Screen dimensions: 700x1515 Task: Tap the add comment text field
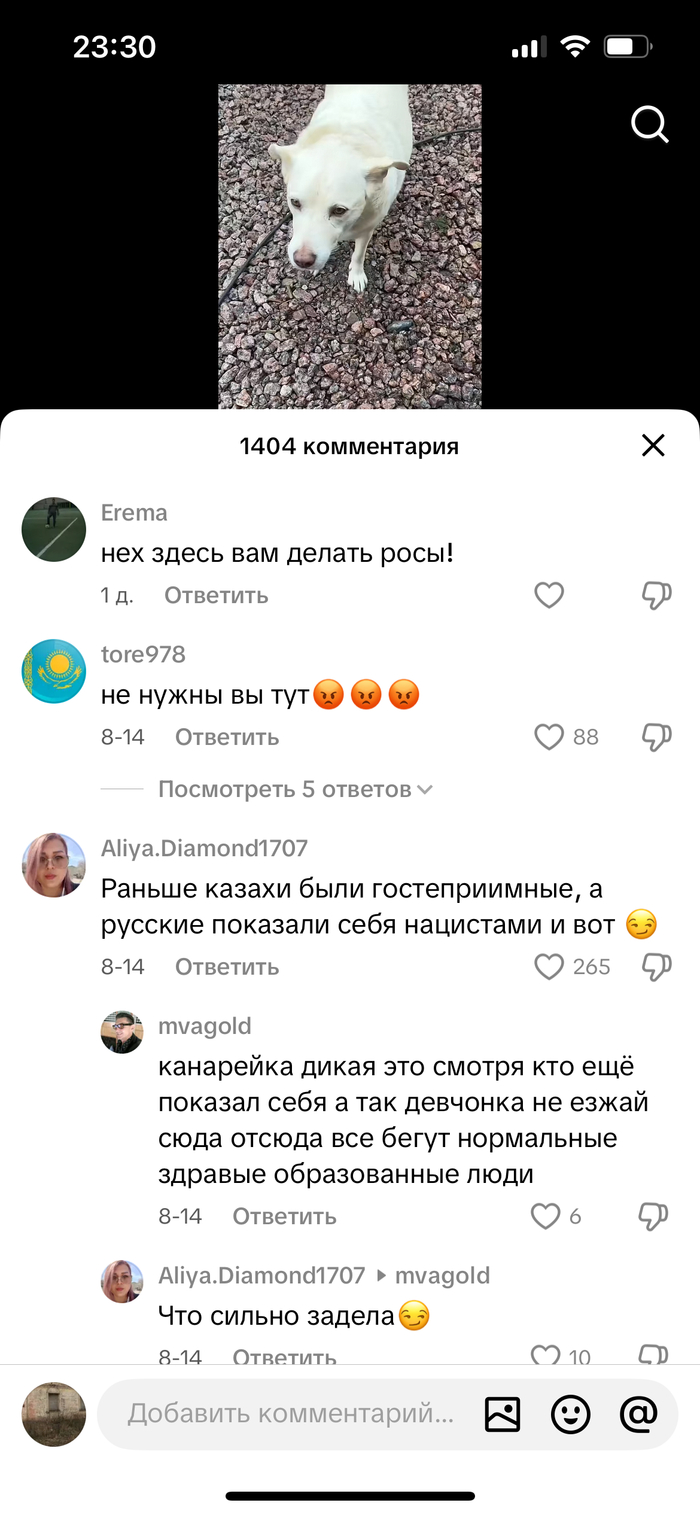[x=290, y=1414]
